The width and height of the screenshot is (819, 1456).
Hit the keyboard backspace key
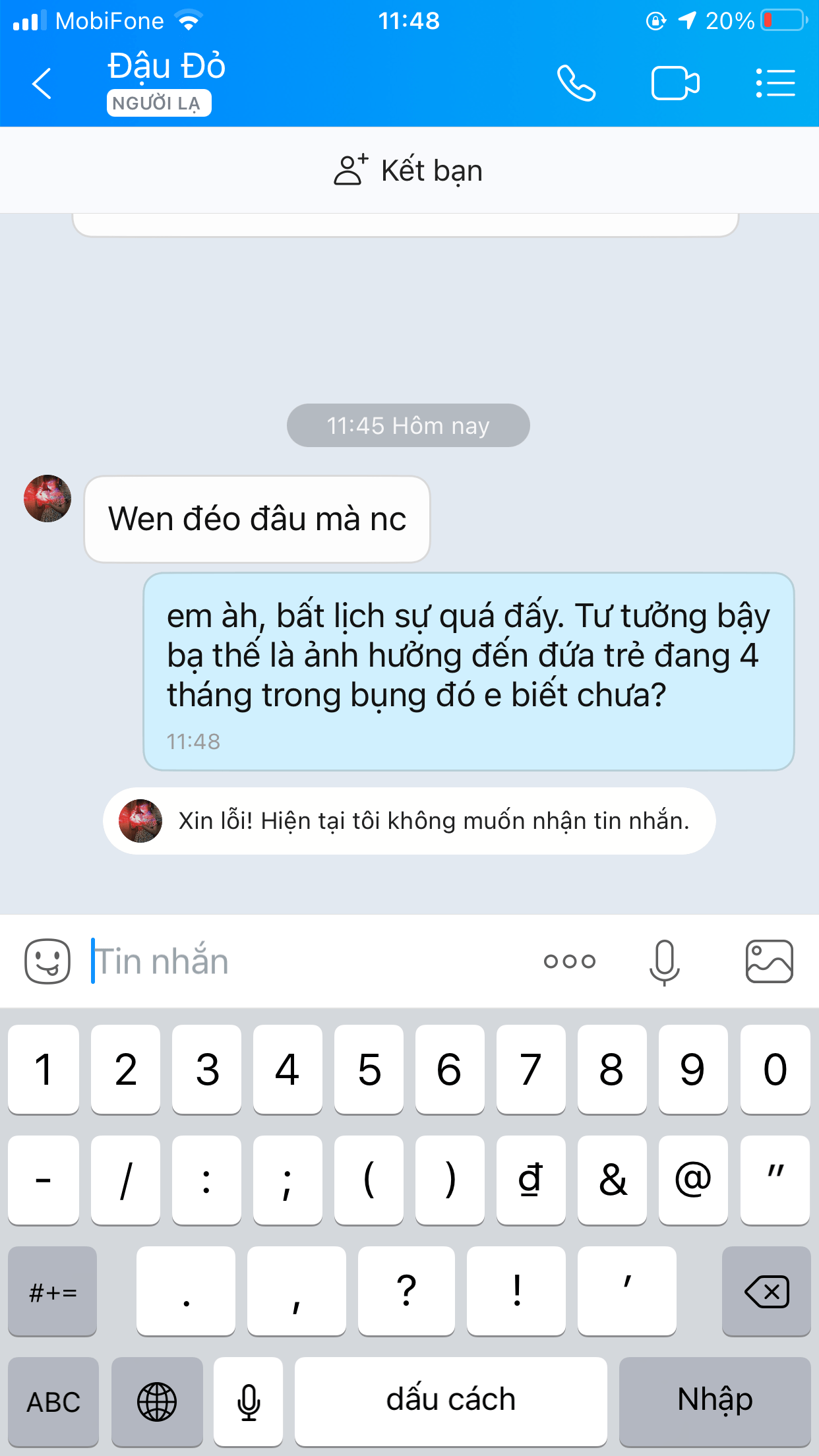click(x=766, y=1292)
